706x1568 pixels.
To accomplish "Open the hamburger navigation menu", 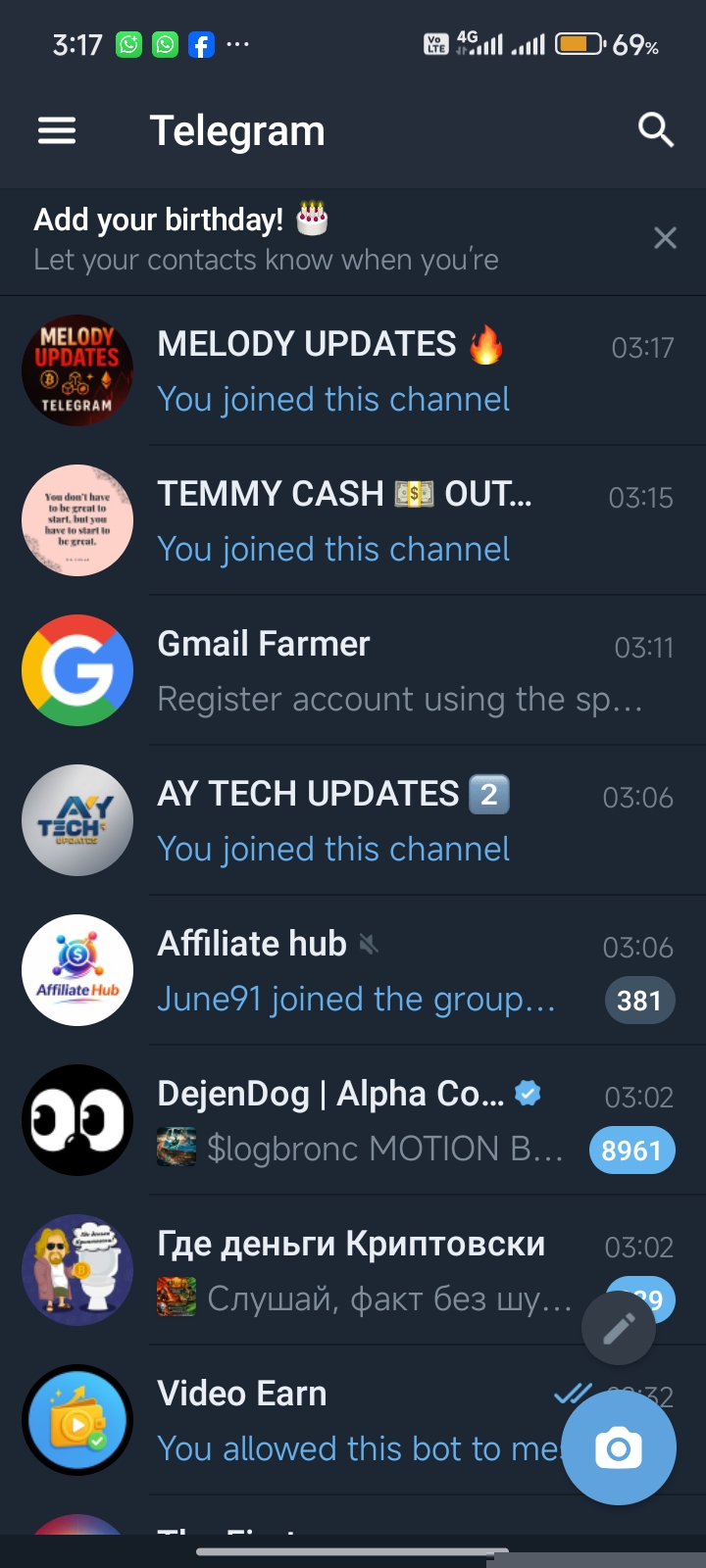I will tap(57, 130).
